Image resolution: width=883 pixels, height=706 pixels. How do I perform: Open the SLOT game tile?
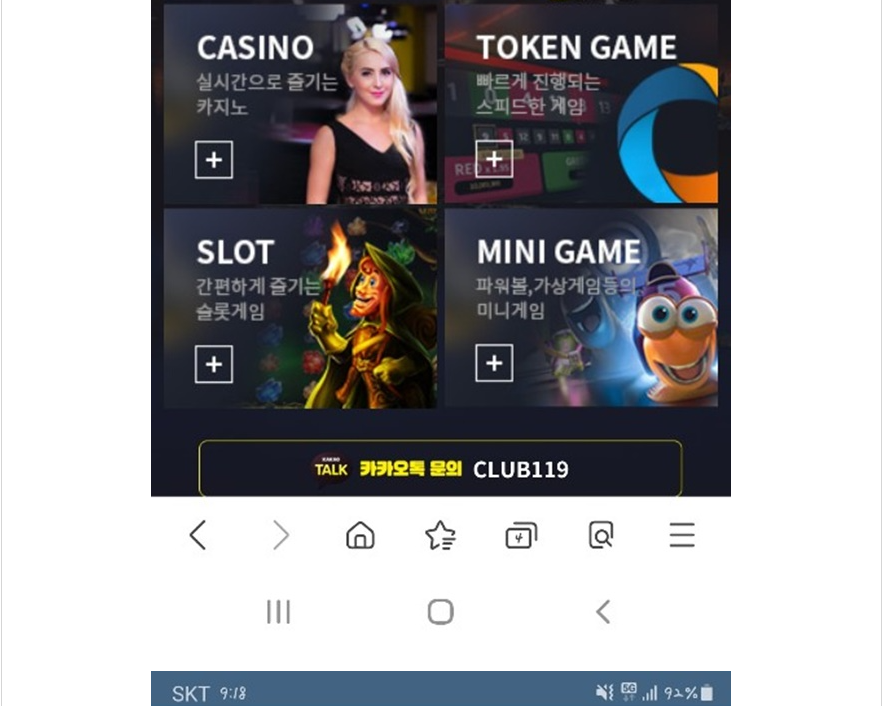[x=299, y=308]
